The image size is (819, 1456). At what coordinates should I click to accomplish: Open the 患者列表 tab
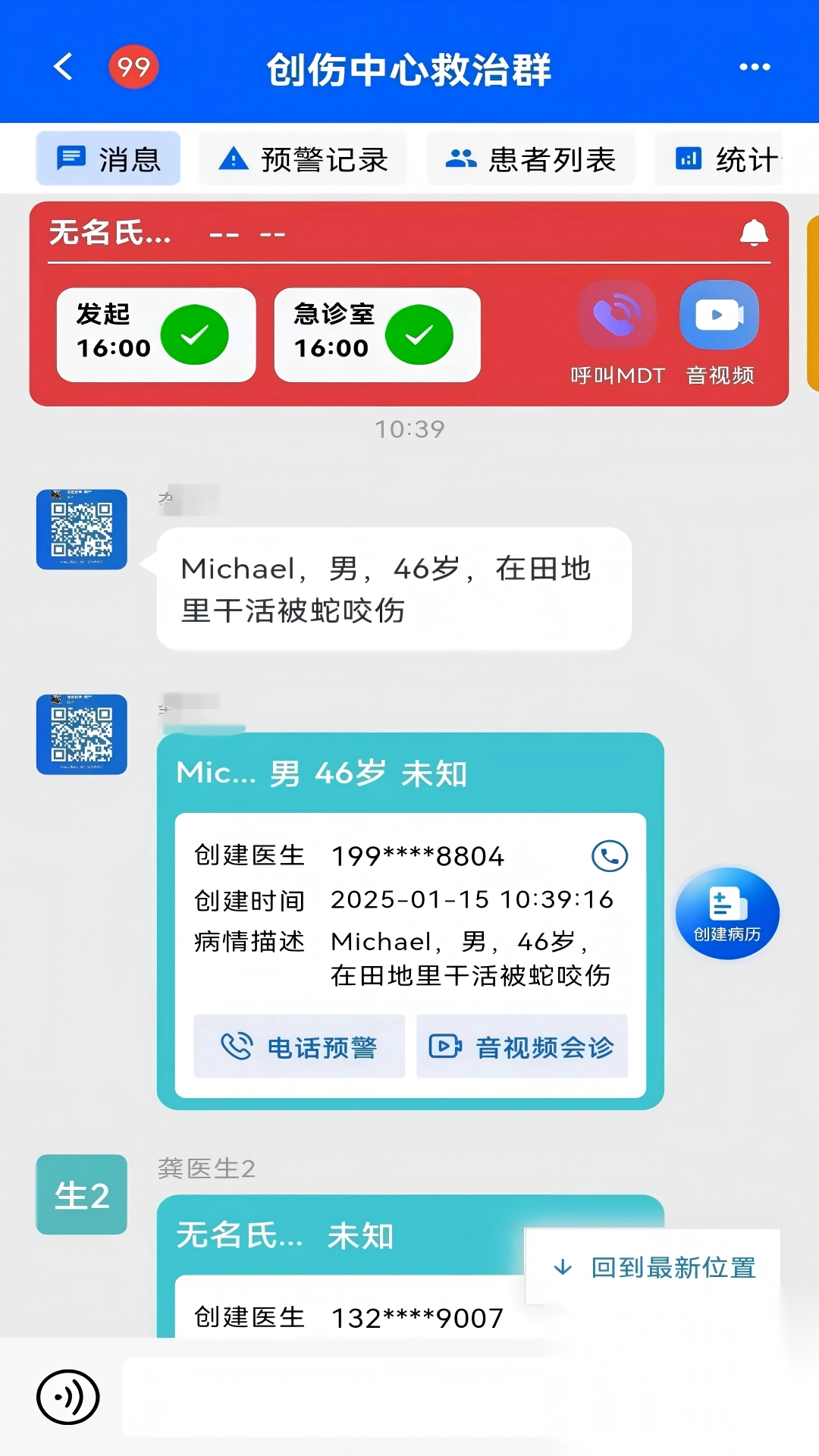[529, 158]
